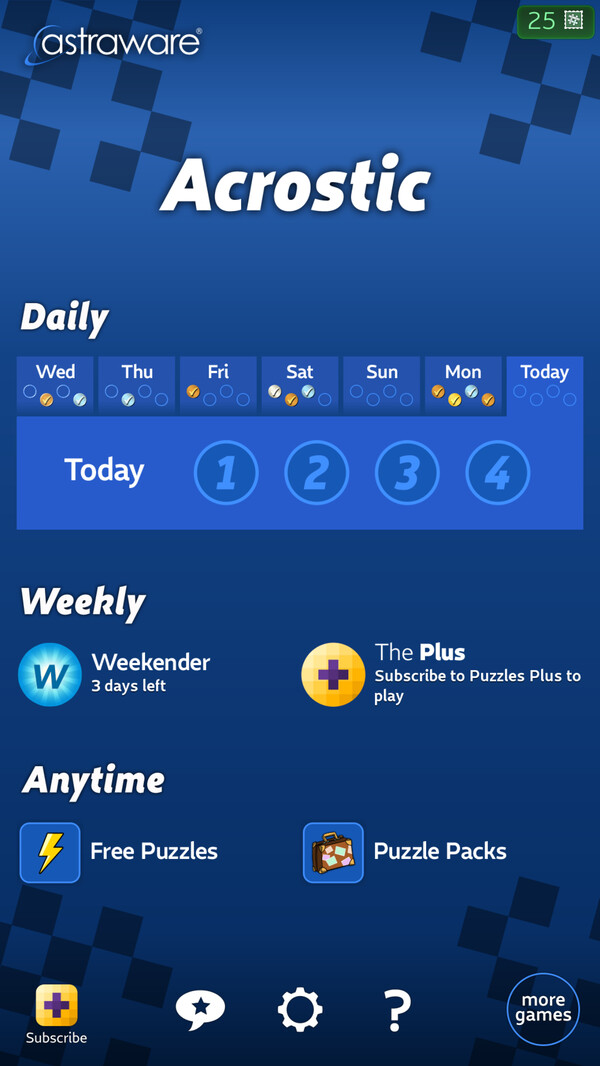Tap the Subscribe button
The image size is (600, 1066).
[x=56, y=1014]
